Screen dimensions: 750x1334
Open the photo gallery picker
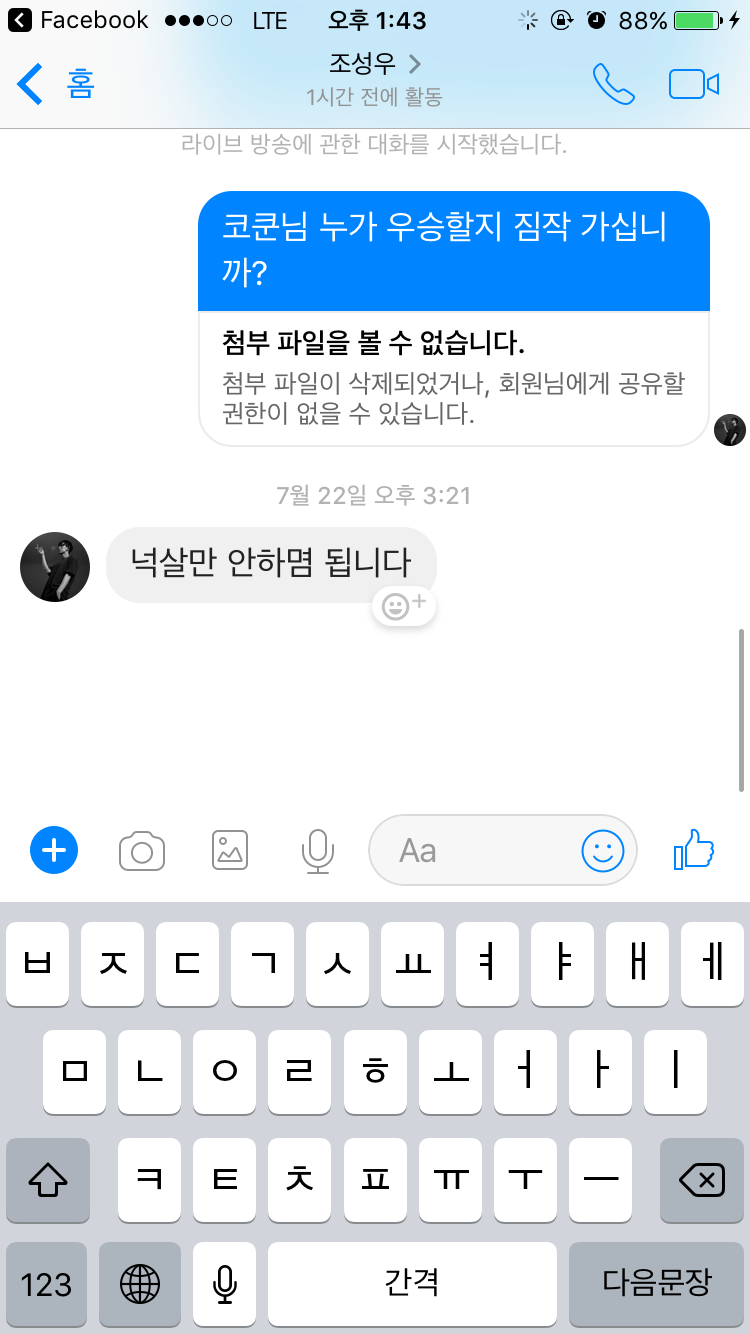click(230, 851)
